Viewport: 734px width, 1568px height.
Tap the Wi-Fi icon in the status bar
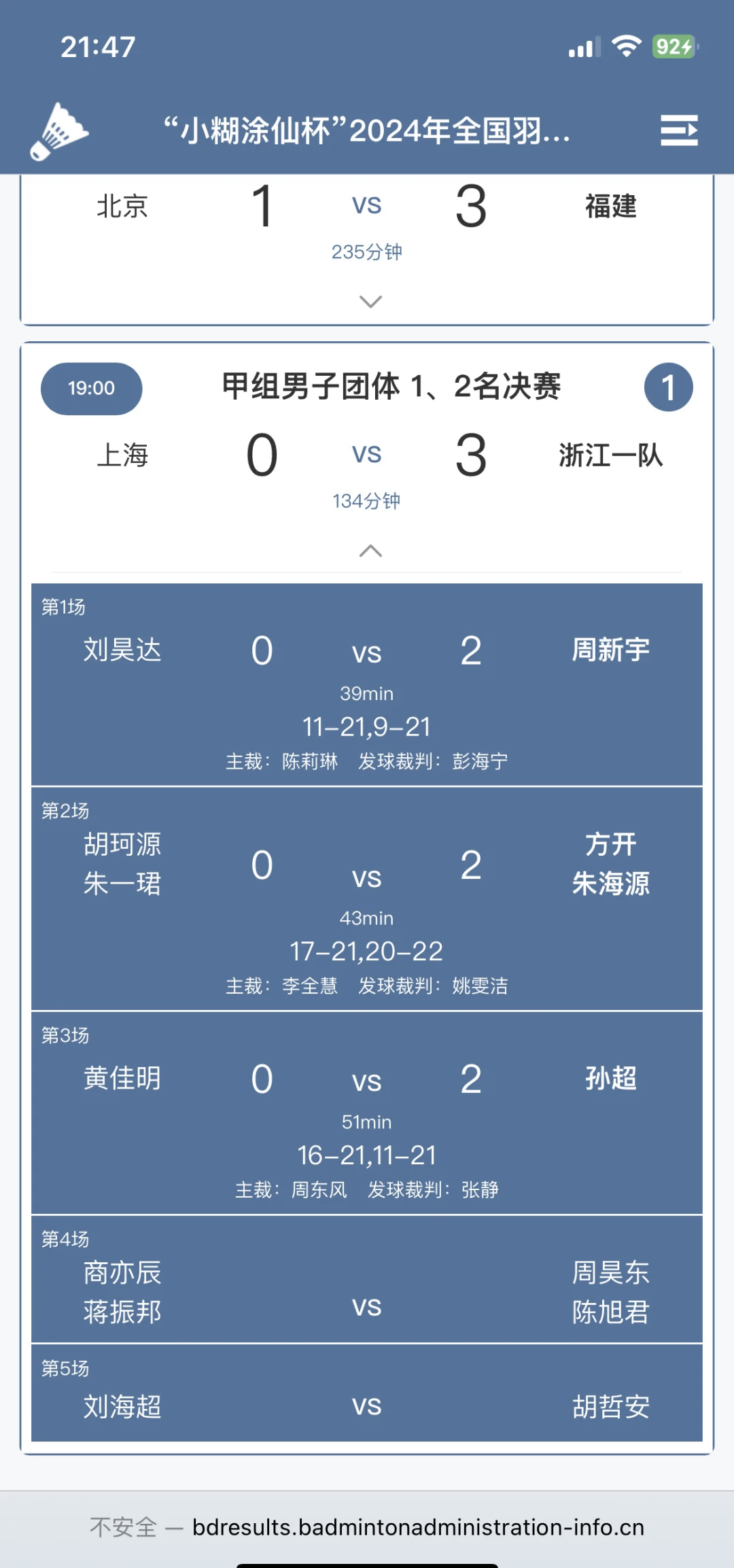(626, 46)
